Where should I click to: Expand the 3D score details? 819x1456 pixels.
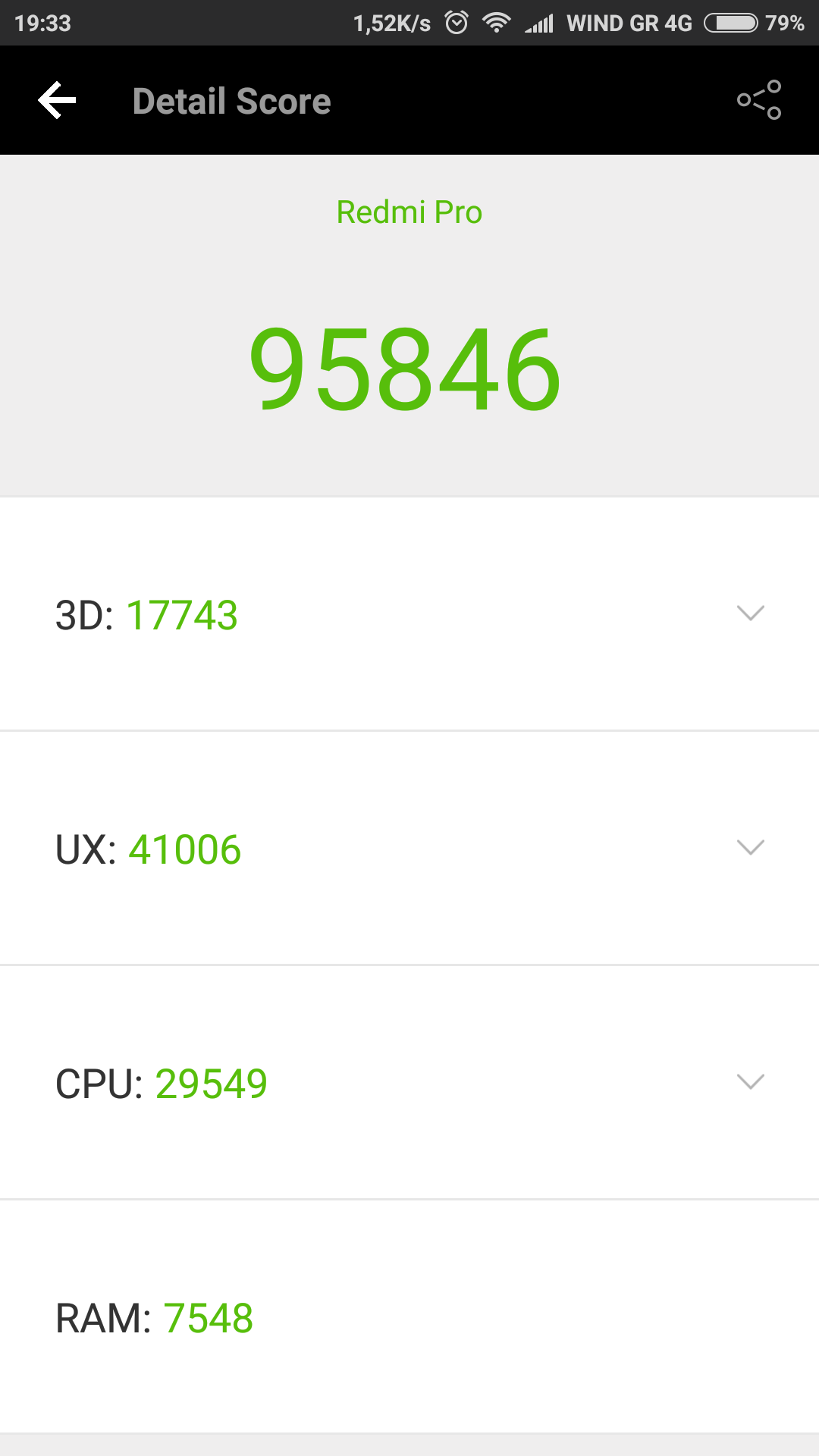click(750, 613)
